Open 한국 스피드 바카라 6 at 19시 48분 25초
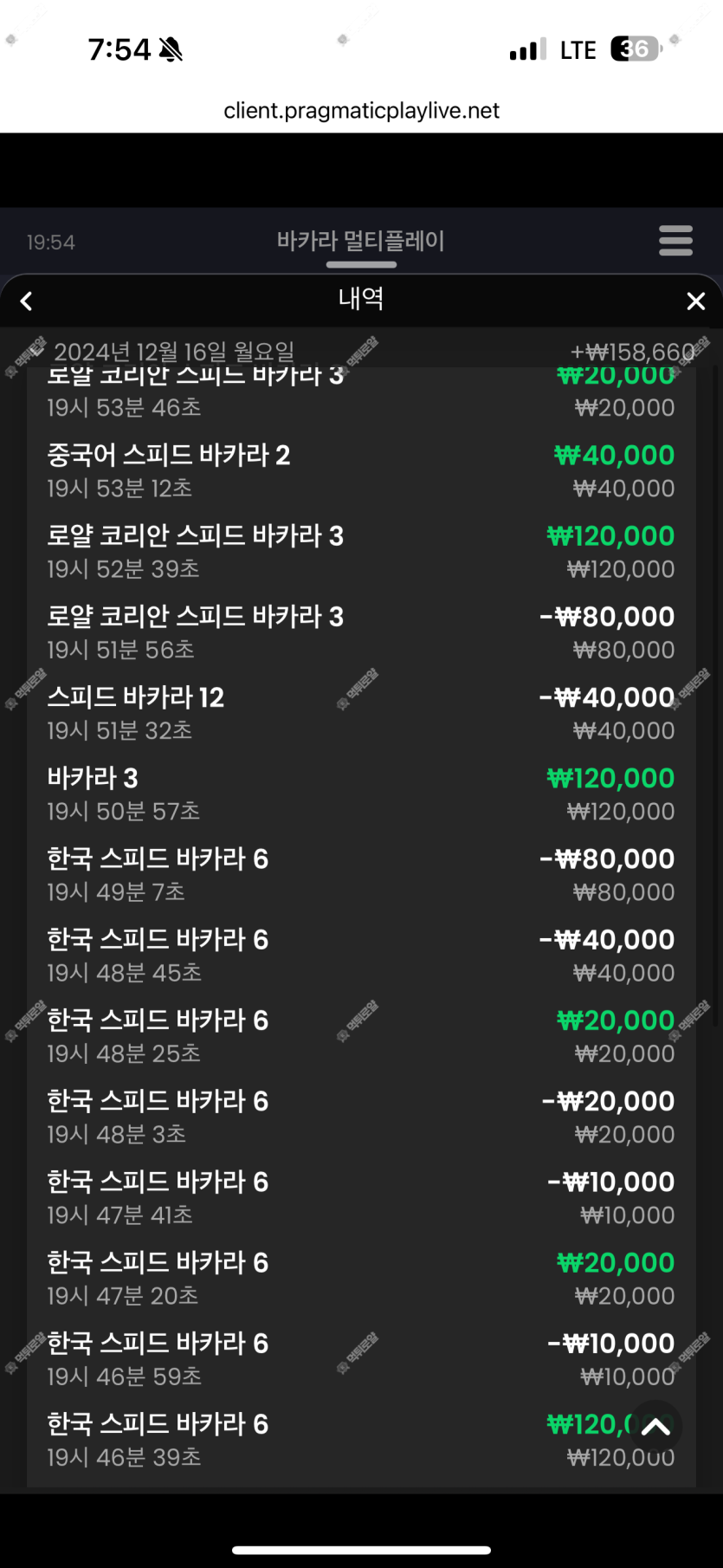Image resolution: width=723 pixels, height=1568 pixels. [x=361, y=1036]
